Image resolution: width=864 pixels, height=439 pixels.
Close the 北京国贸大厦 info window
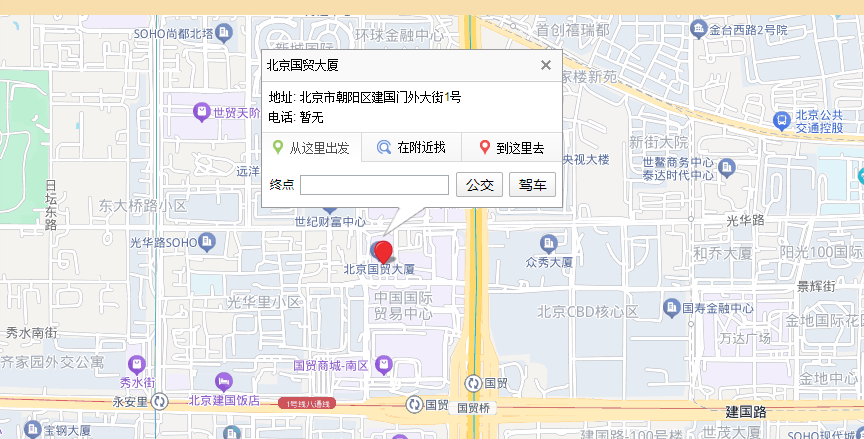click(546, 66)
